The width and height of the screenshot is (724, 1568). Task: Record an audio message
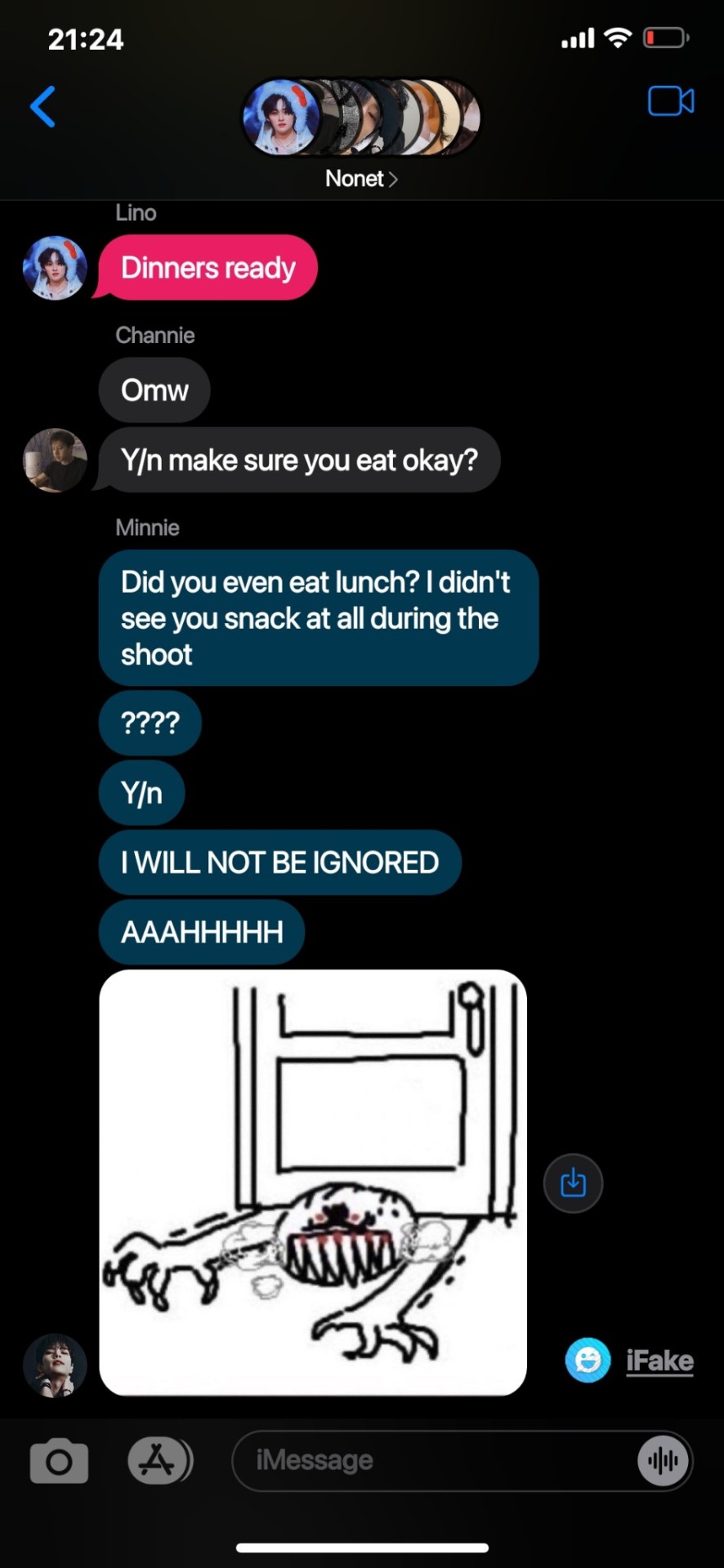[663, 1461]
